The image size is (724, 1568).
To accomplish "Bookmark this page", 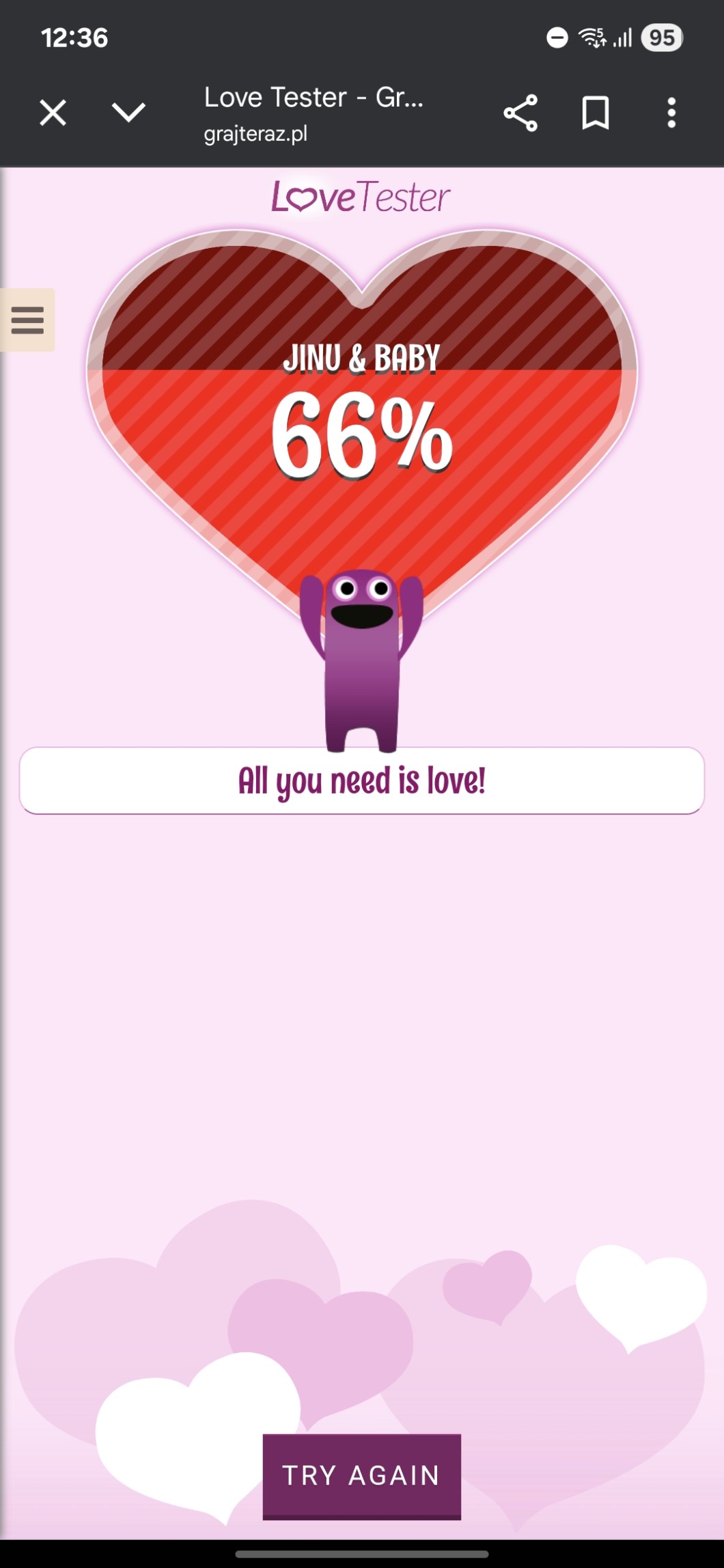I will click(595, 113).
